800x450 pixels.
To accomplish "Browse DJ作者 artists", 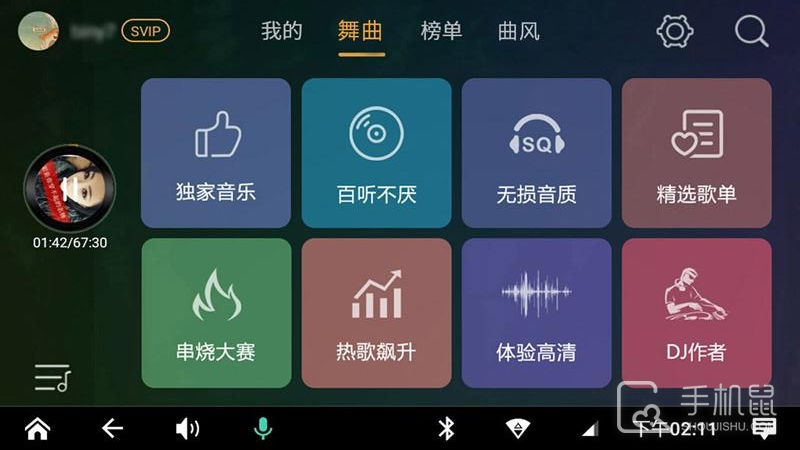I will (696, 313).
